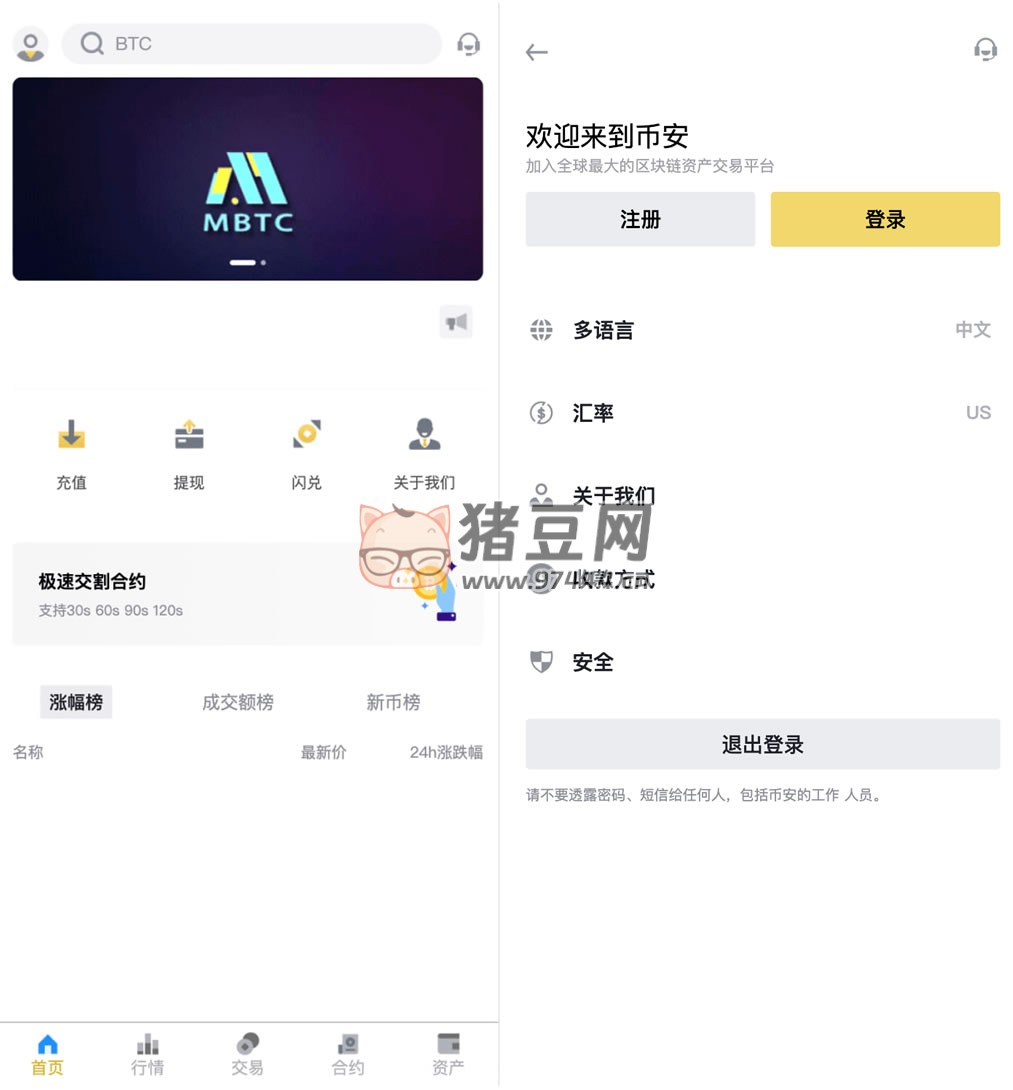1013x1090 pixels.
Task: Switch to the 成交额榜 tab
Action: coord(237,702)
